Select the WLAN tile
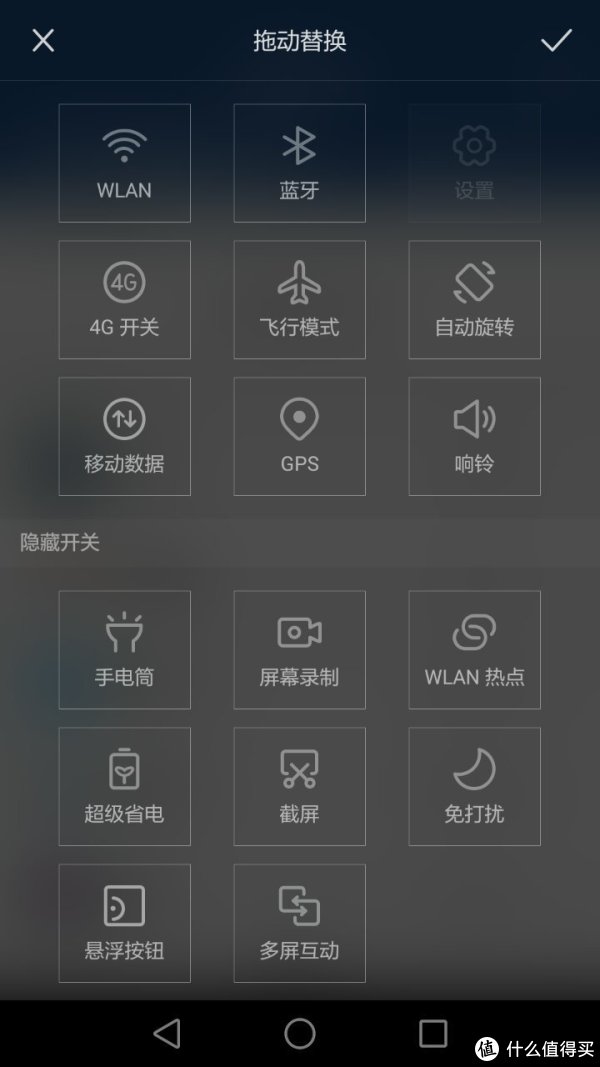This screenshot has width=600, height=1067. click(124, 163)
